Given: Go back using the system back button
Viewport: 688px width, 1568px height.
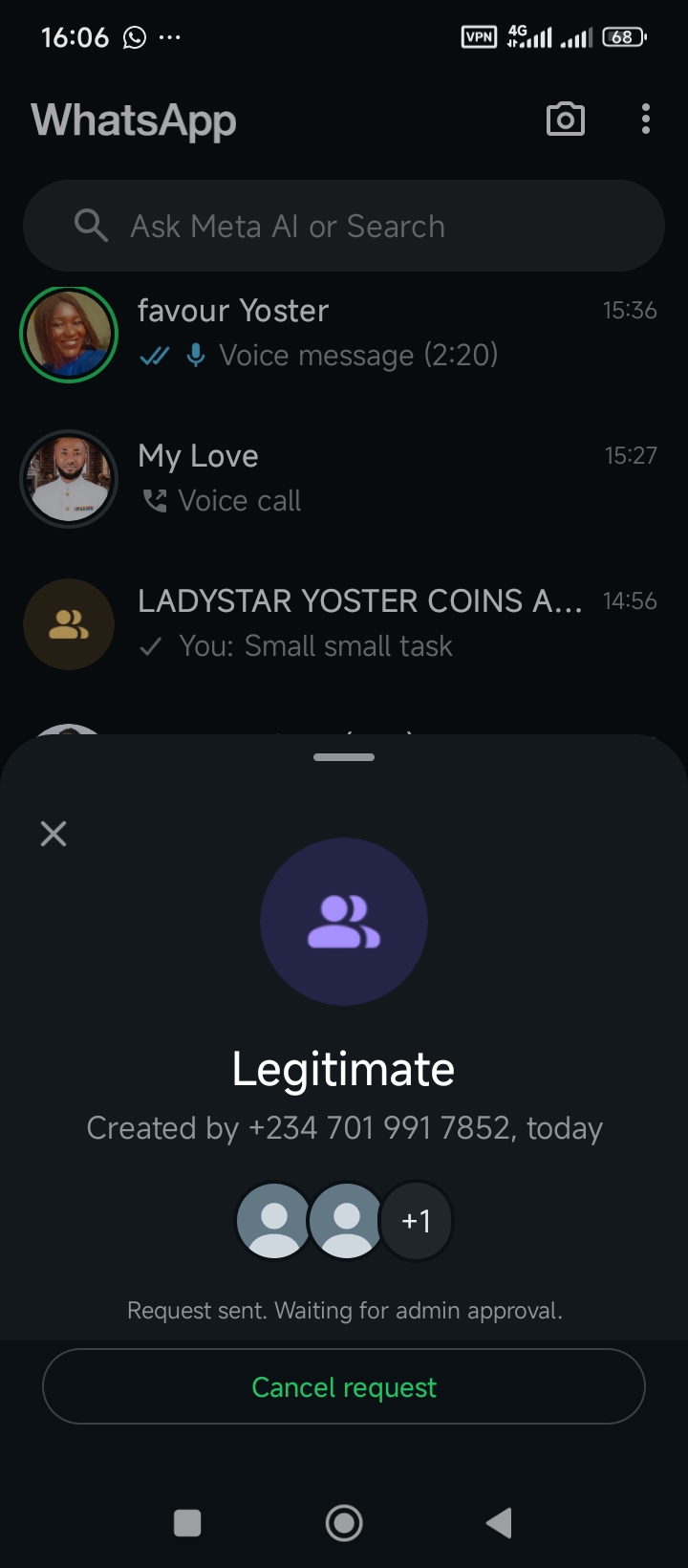Looking at the screenshot, I should point(499,1523).
